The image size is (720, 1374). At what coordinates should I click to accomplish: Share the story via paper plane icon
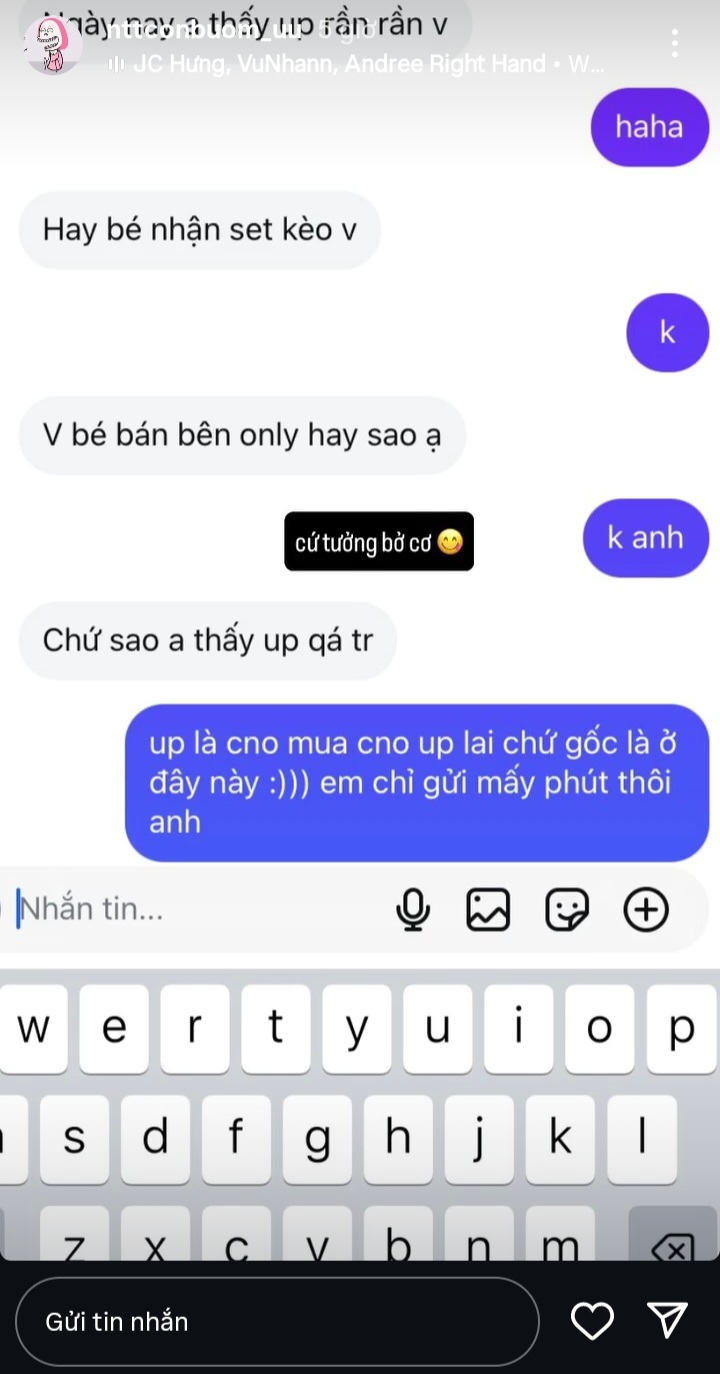click(667, 1321)
